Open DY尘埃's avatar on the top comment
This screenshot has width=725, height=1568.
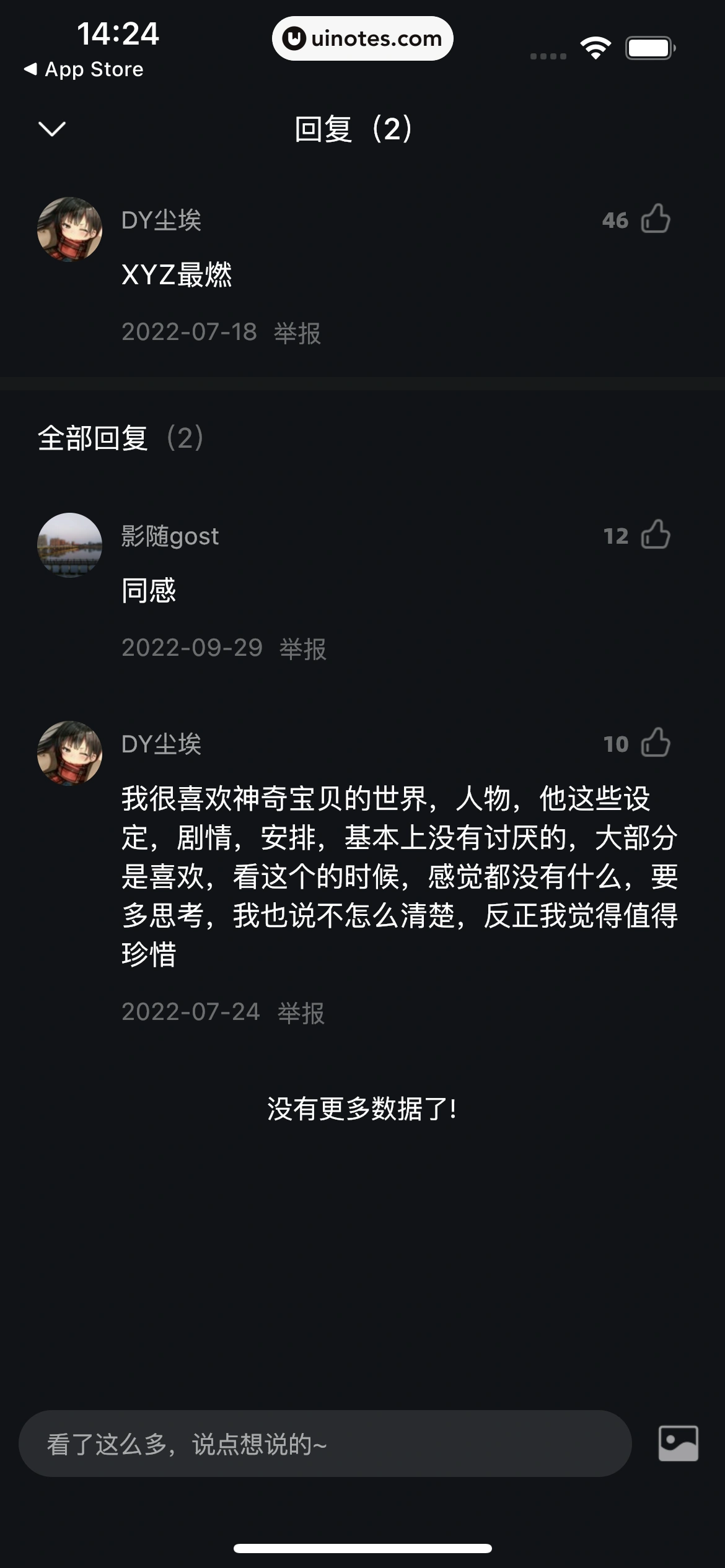pos(70,228)
